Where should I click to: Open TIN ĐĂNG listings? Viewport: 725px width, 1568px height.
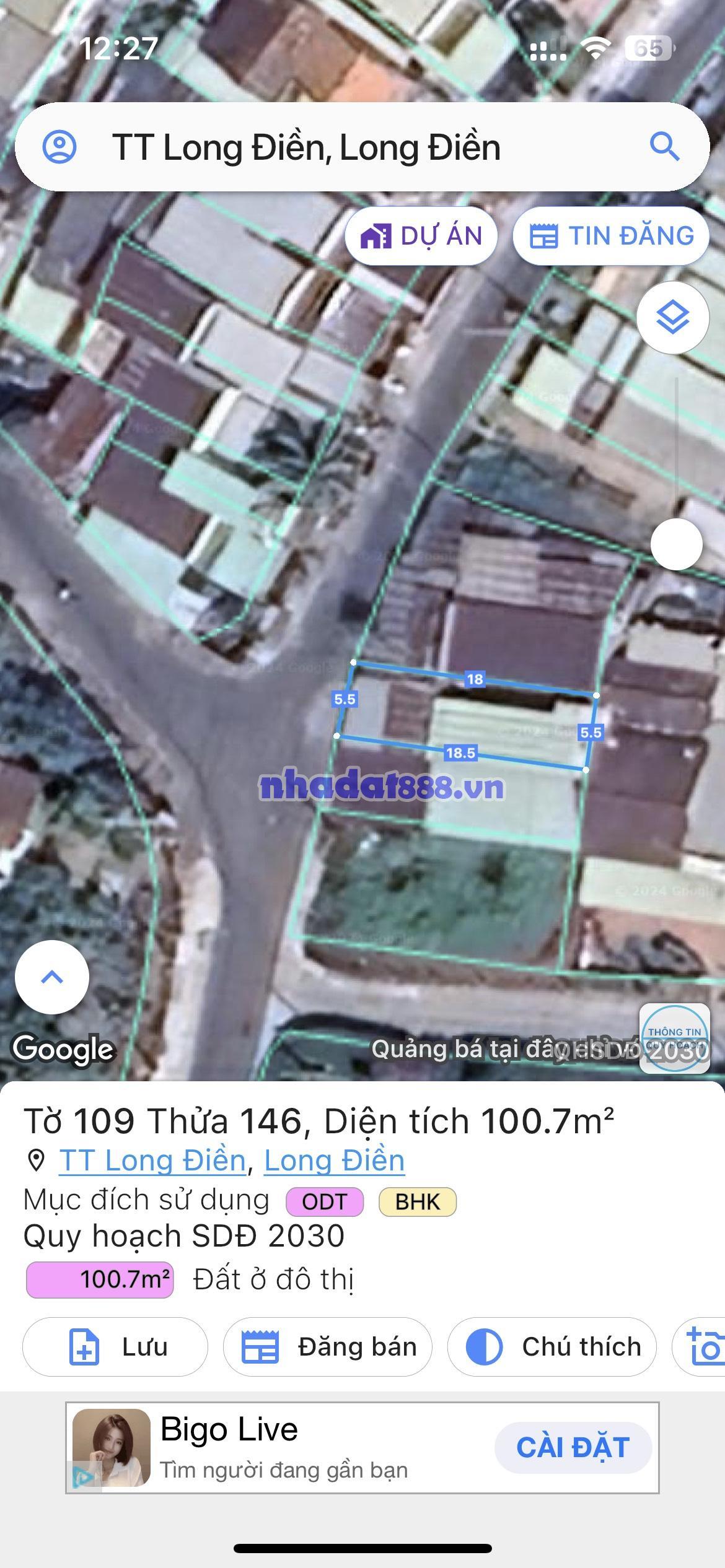tap(611, 236)
